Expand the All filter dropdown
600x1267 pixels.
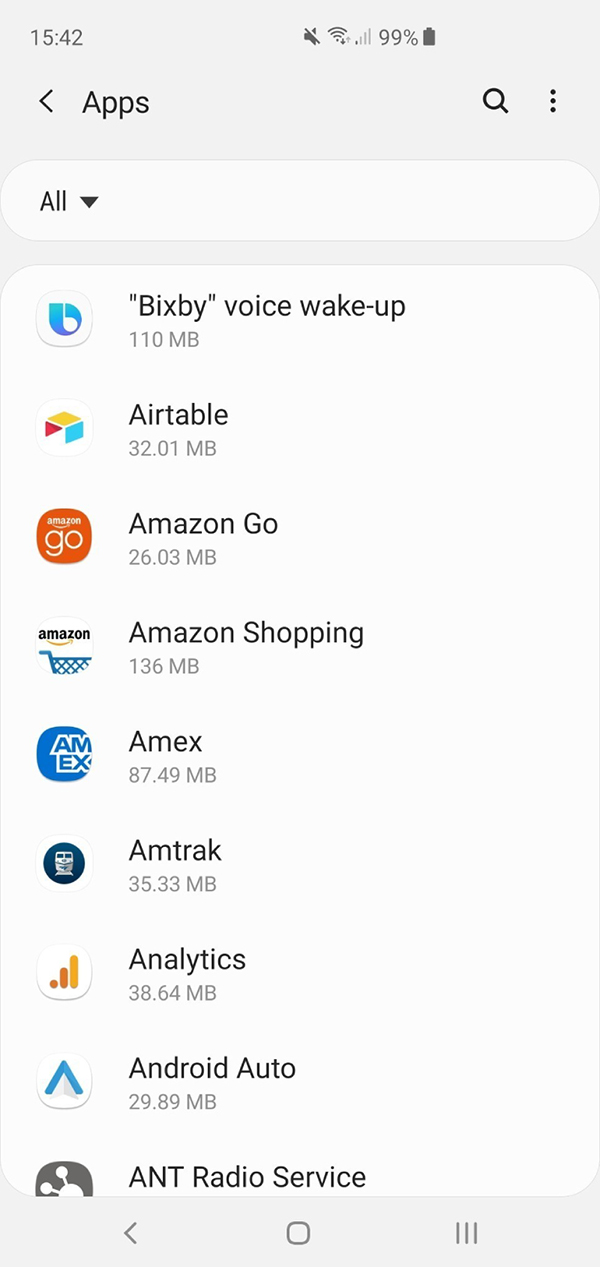69,202
